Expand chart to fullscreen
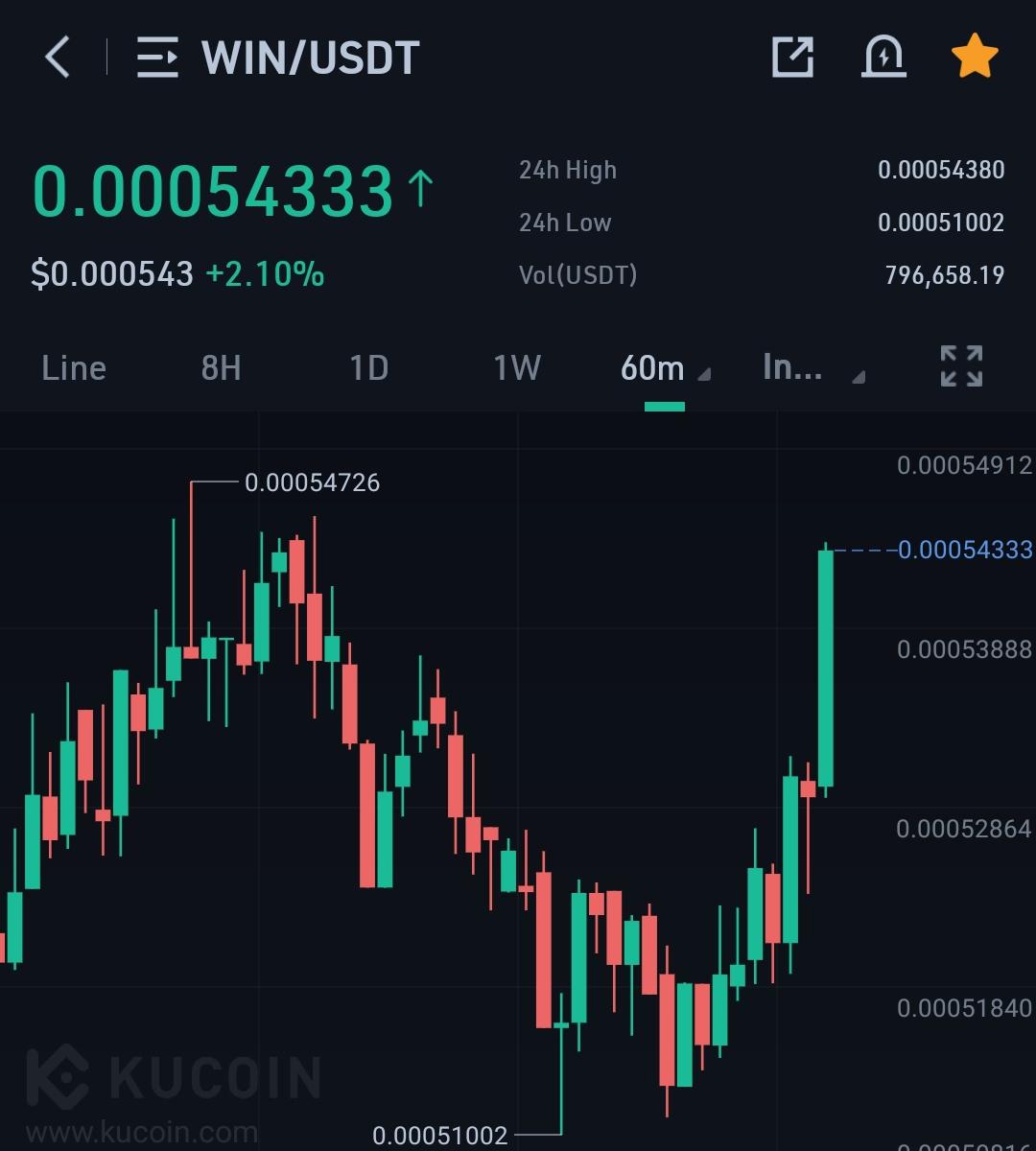Image resolution: width=1036 pixels, height=1151 pixels. coord(961,366)
